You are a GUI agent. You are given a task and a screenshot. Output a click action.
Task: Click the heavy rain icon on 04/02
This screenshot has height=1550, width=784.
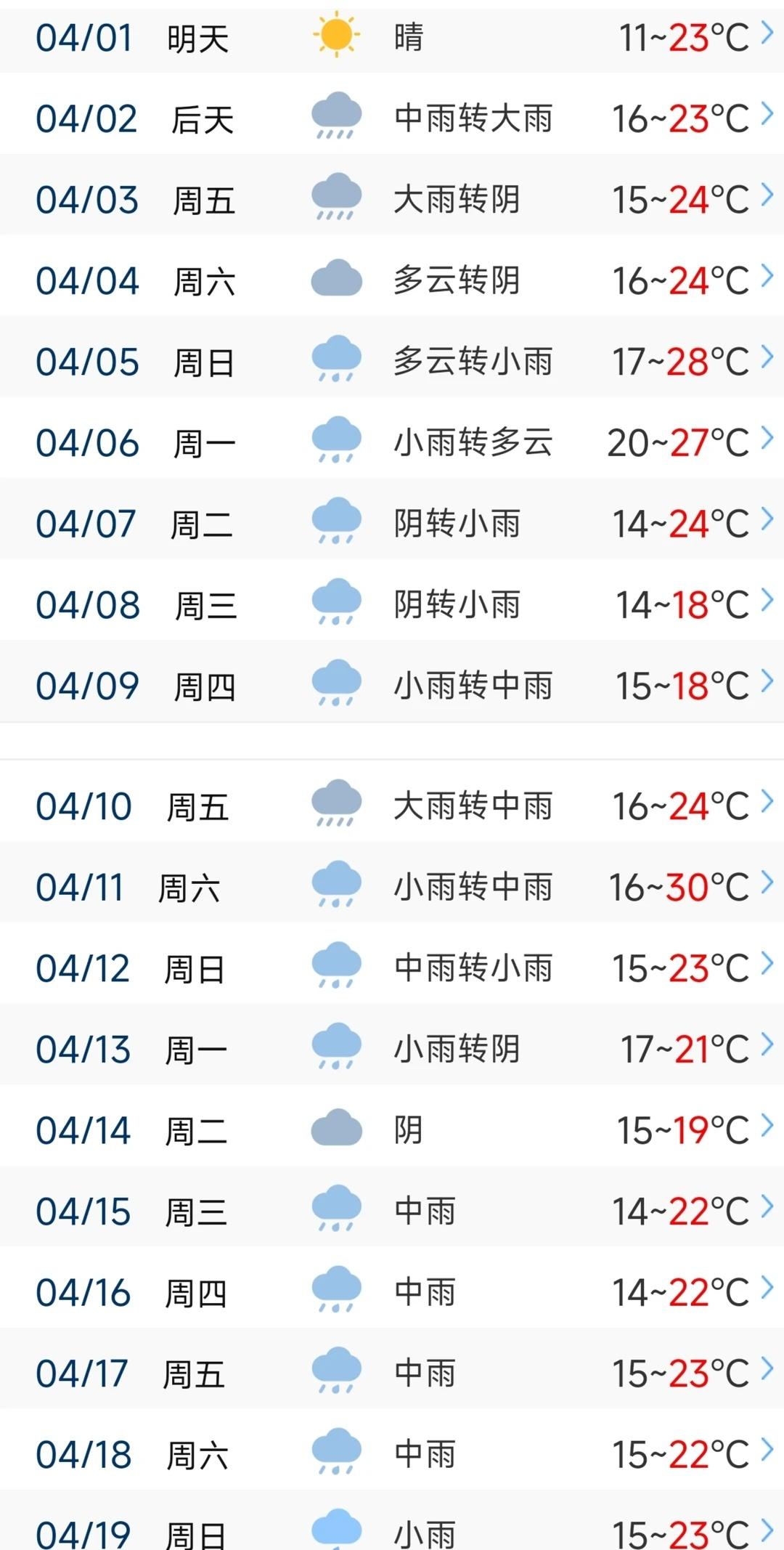point(337,118)
